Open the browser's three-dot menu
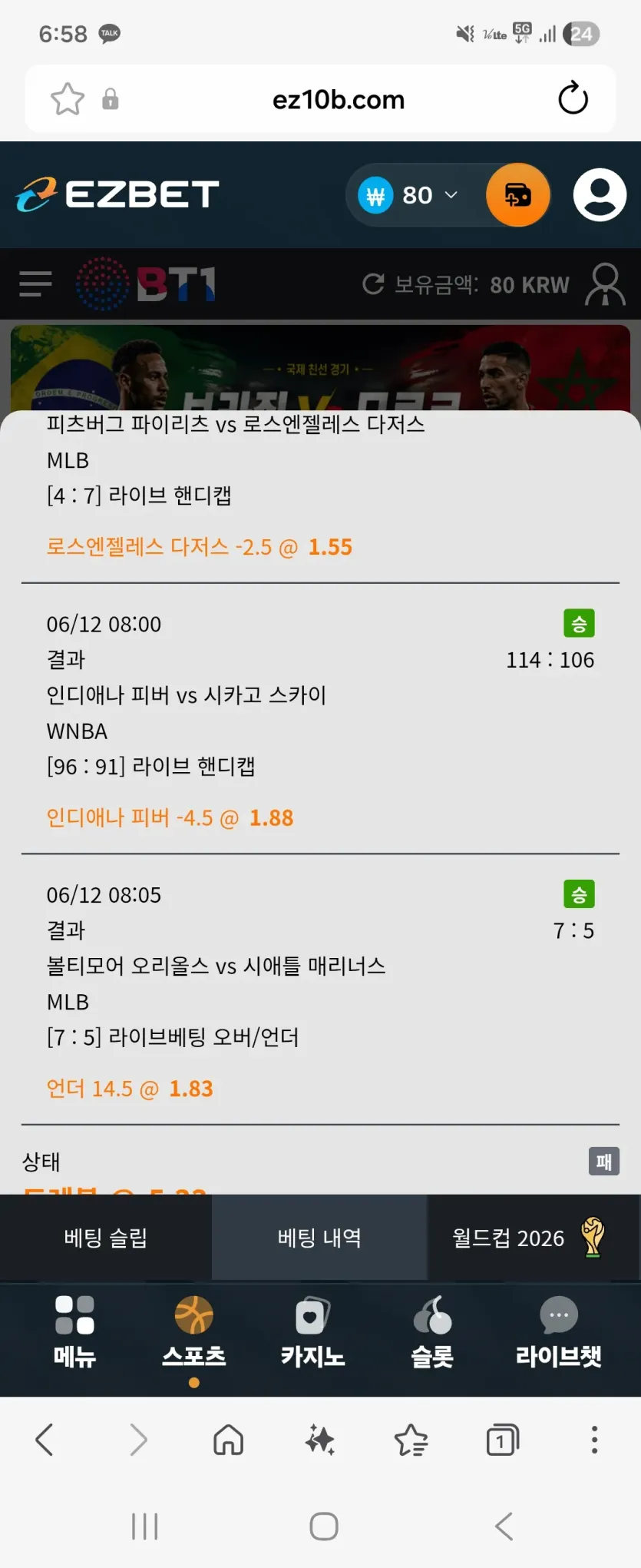 [594, 1440]
